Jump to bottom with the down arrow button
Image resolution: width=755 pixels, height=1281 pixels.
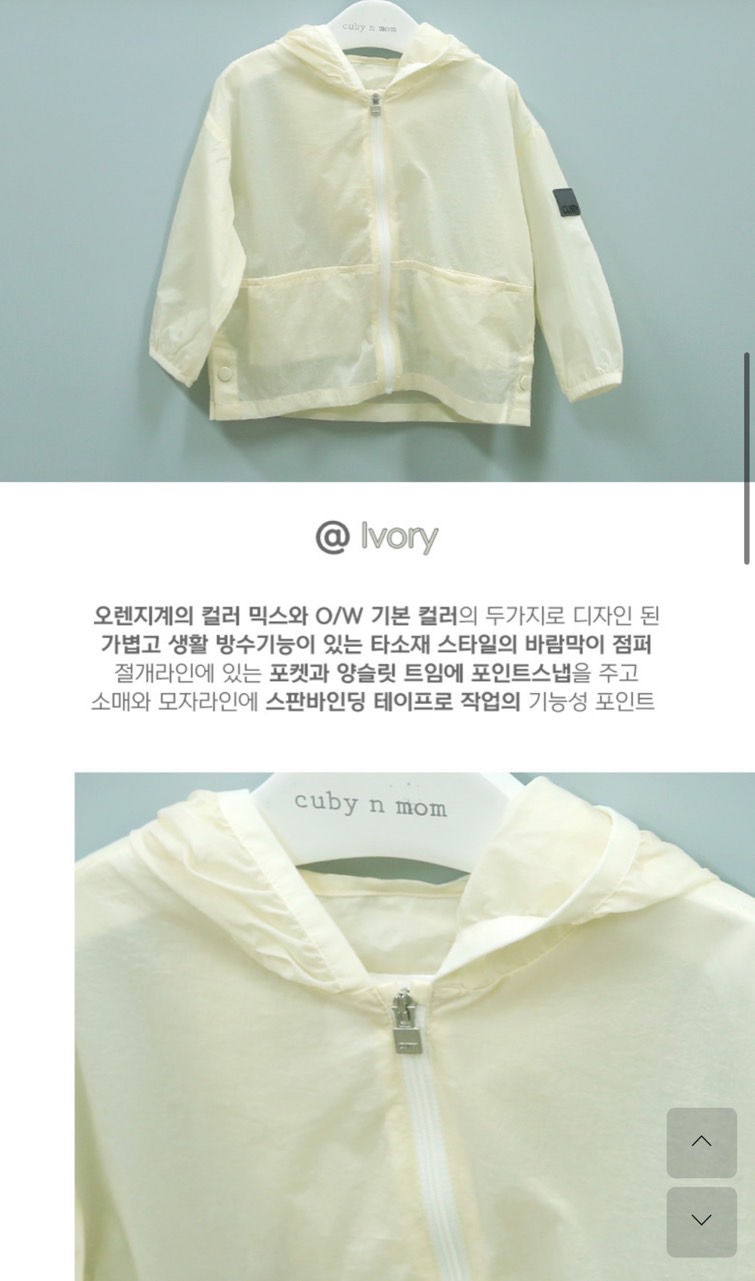click(x=701, y=1221)
